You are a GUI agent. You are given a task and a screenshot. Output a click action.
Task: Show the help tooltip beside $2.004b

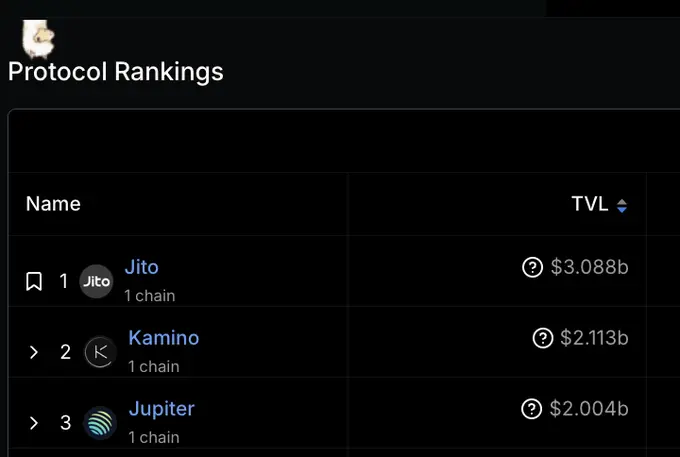(533, 409)
